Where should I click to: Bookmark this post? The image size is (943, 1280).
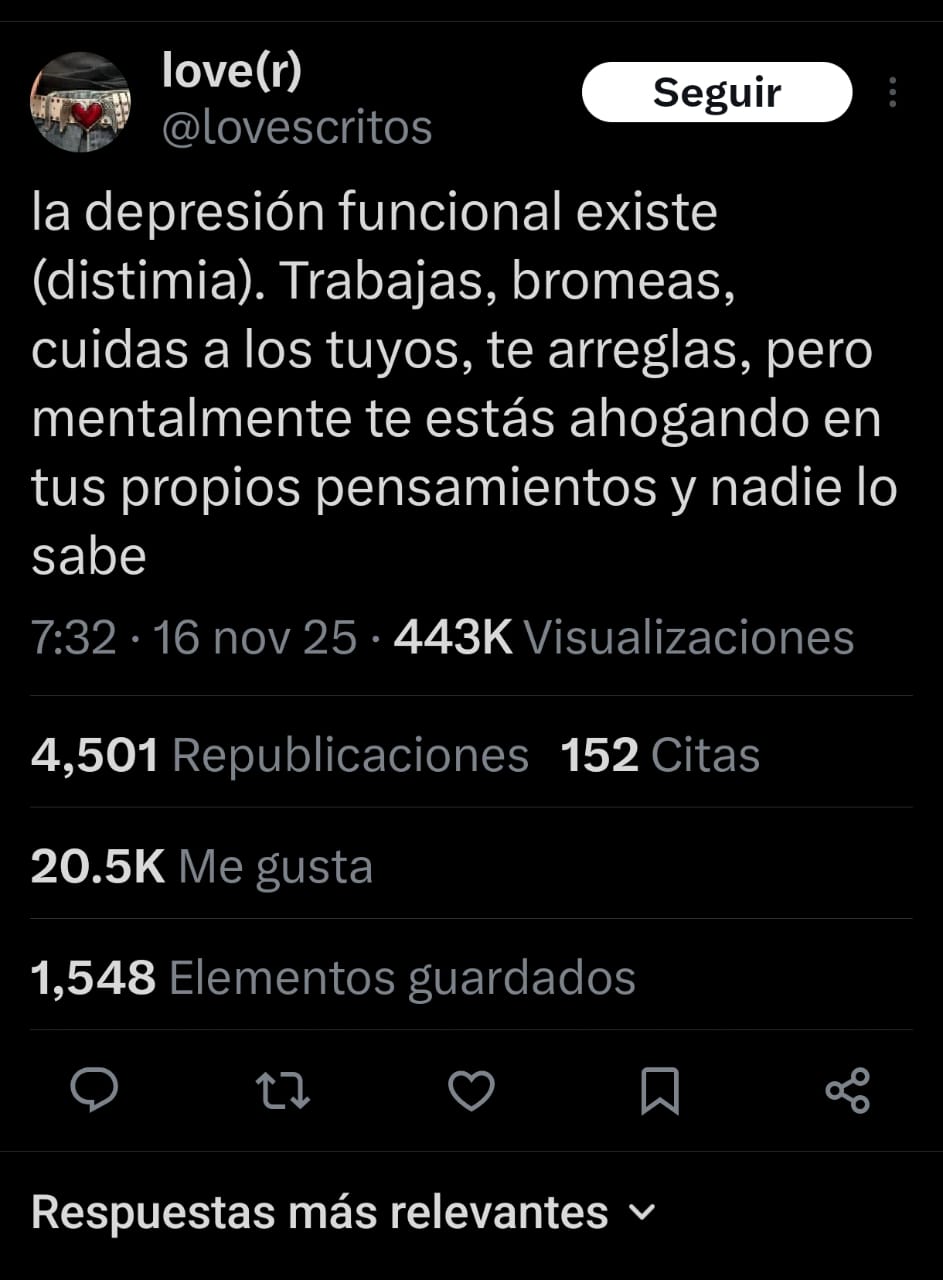pos(659,1089)
